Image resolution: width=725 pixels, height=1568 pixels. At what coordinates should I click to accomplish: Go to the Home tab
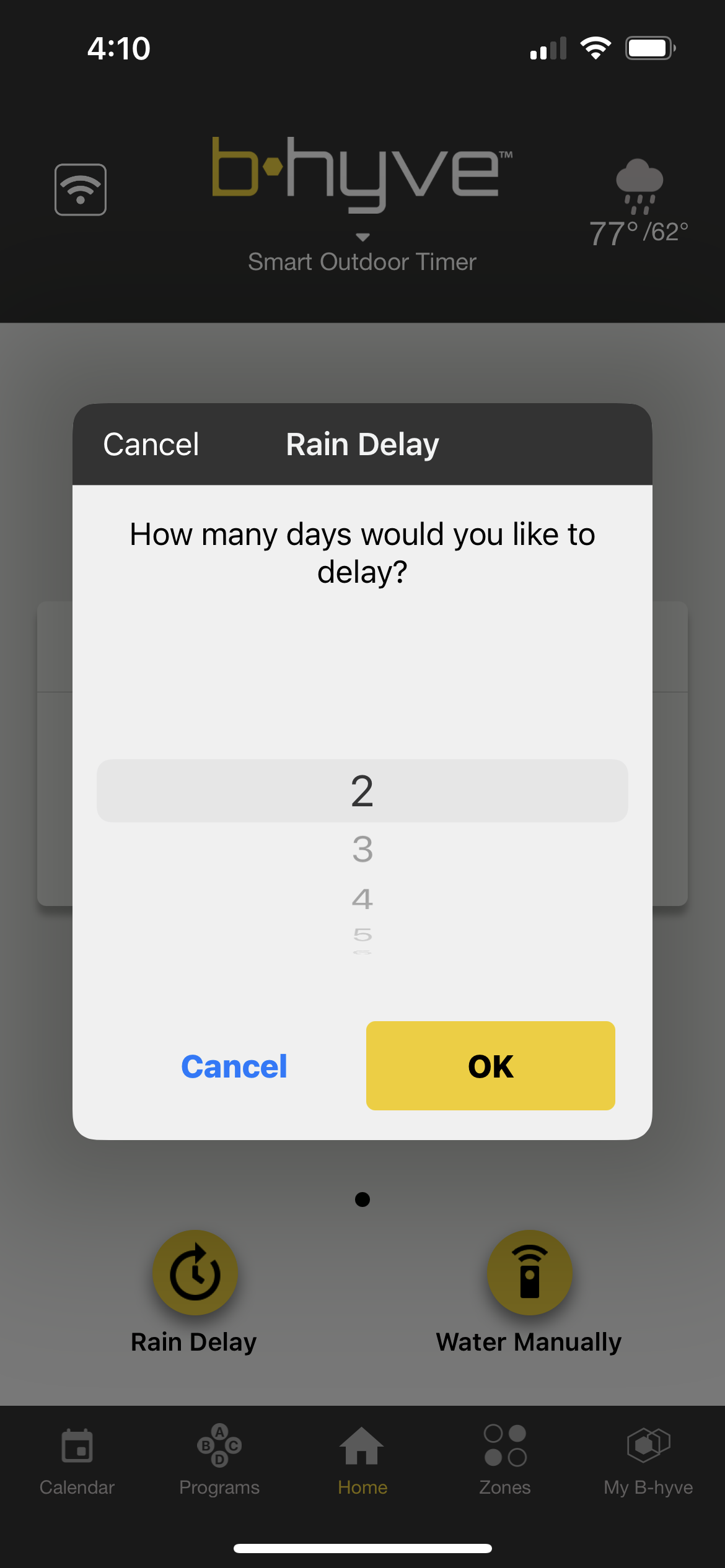(362, 1461)
